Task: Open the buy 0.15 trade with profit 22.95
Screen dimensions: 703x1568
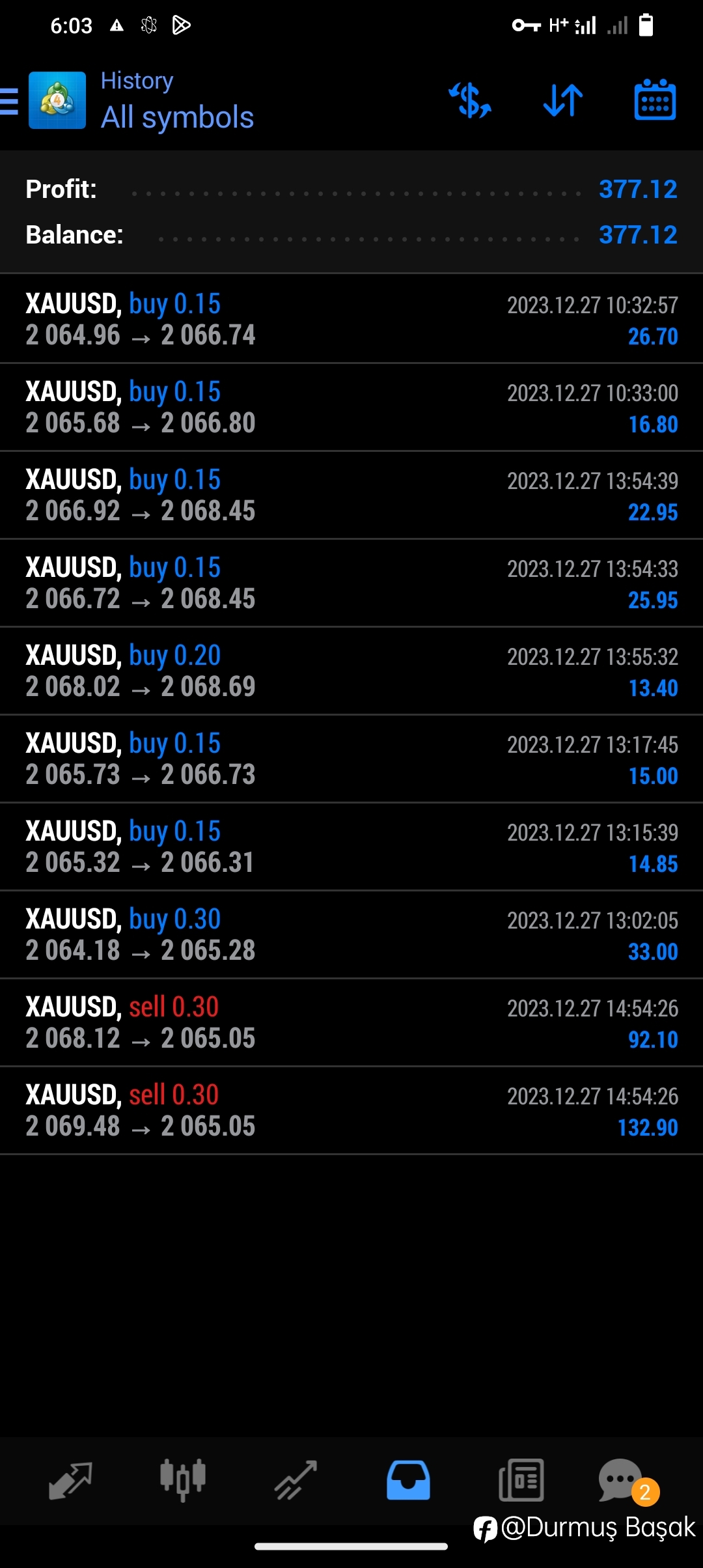Action: pyautogui.click(x=351, y=495)
